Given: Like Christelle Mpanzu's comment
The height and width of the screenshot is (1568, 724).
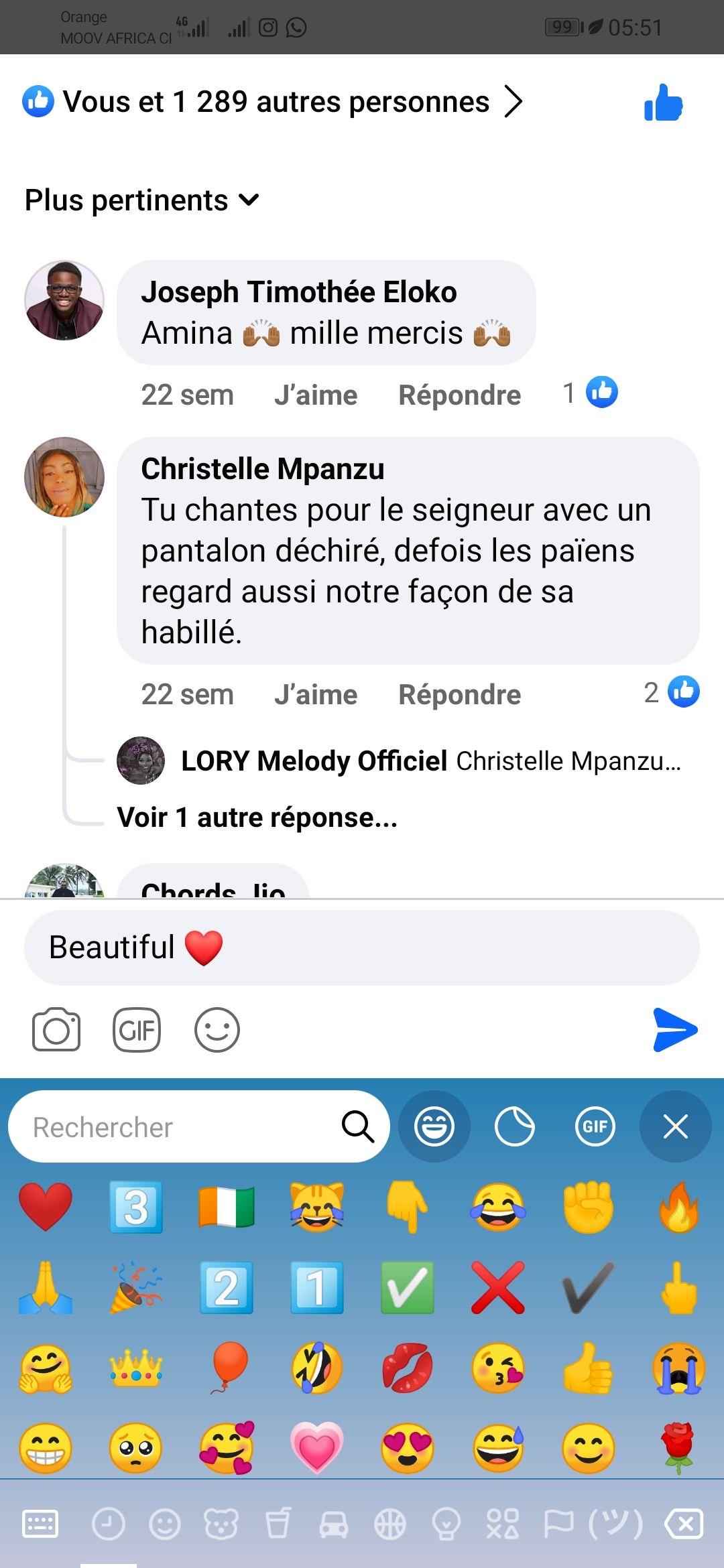Looking at the screenshot, I should [x=316, y=695].
